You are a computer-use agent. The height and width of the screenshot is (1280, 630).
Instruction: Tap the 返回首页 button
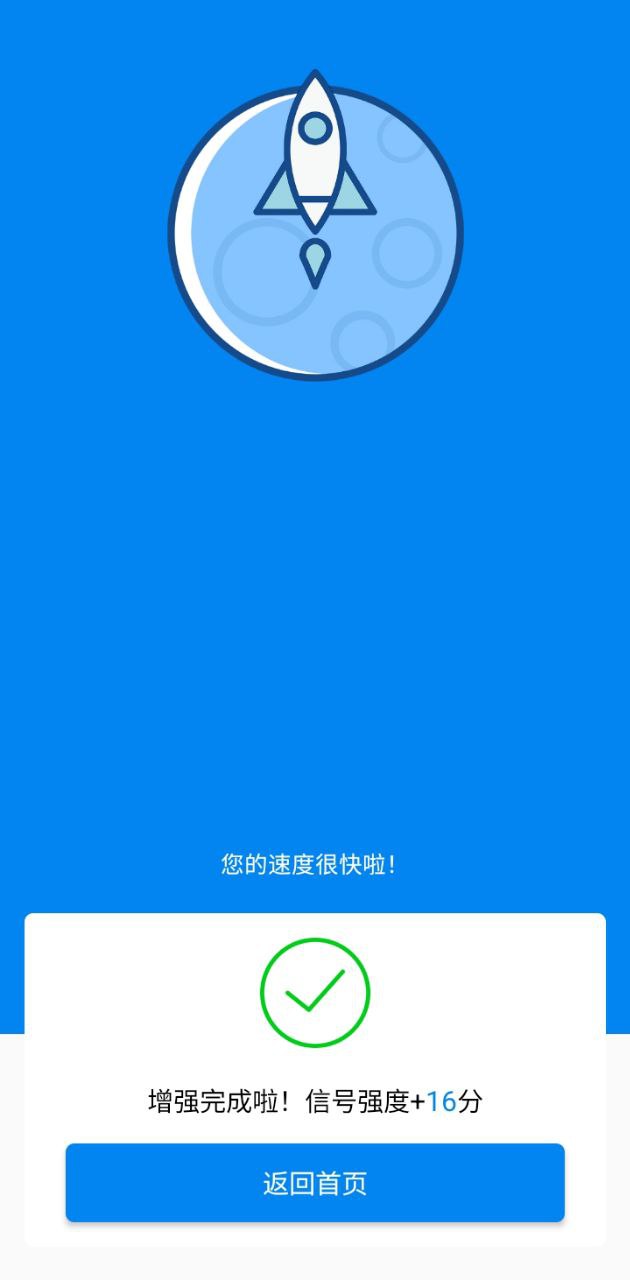click(x=315, y=1183)
